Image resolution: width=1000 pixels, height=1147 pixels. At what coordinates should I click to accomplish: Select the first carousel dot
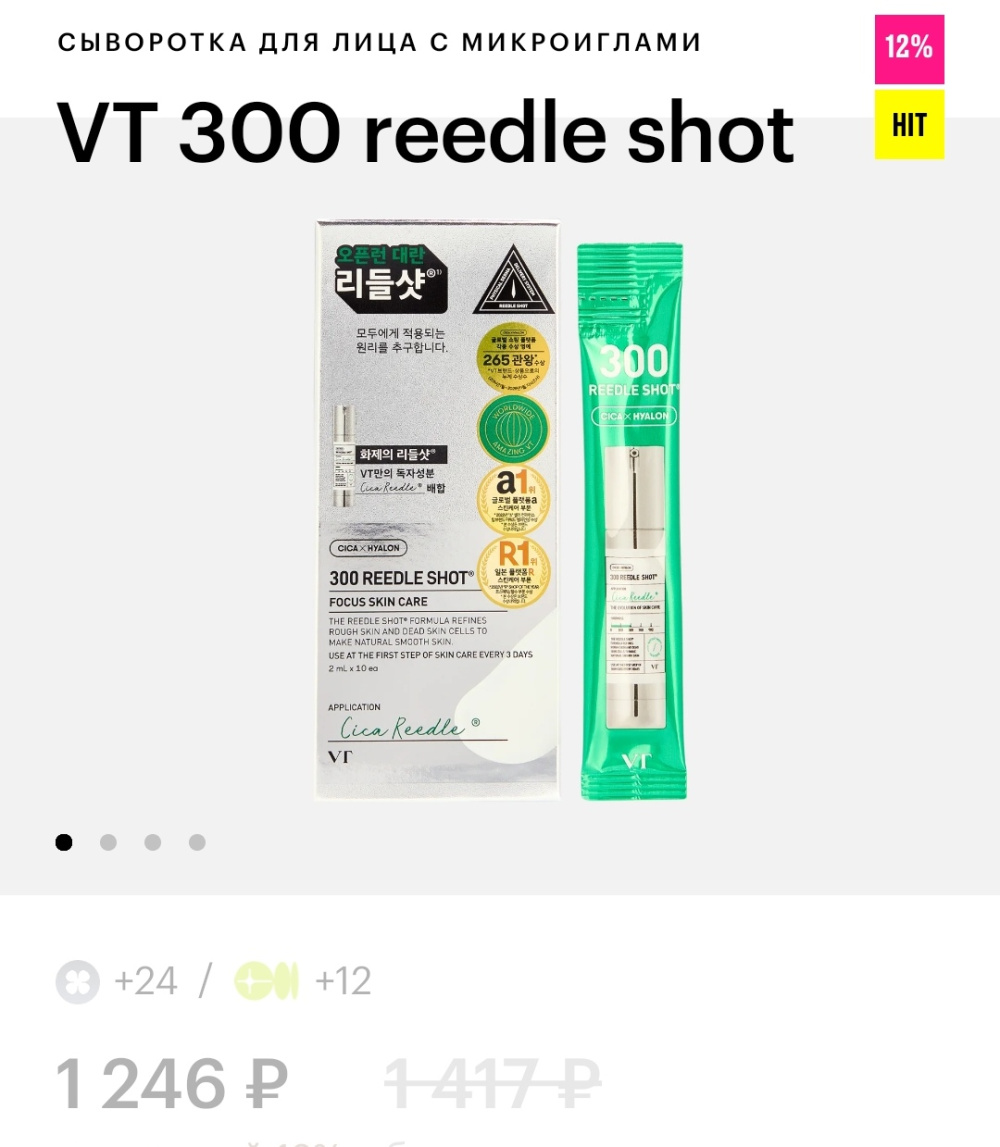(64, 842)
